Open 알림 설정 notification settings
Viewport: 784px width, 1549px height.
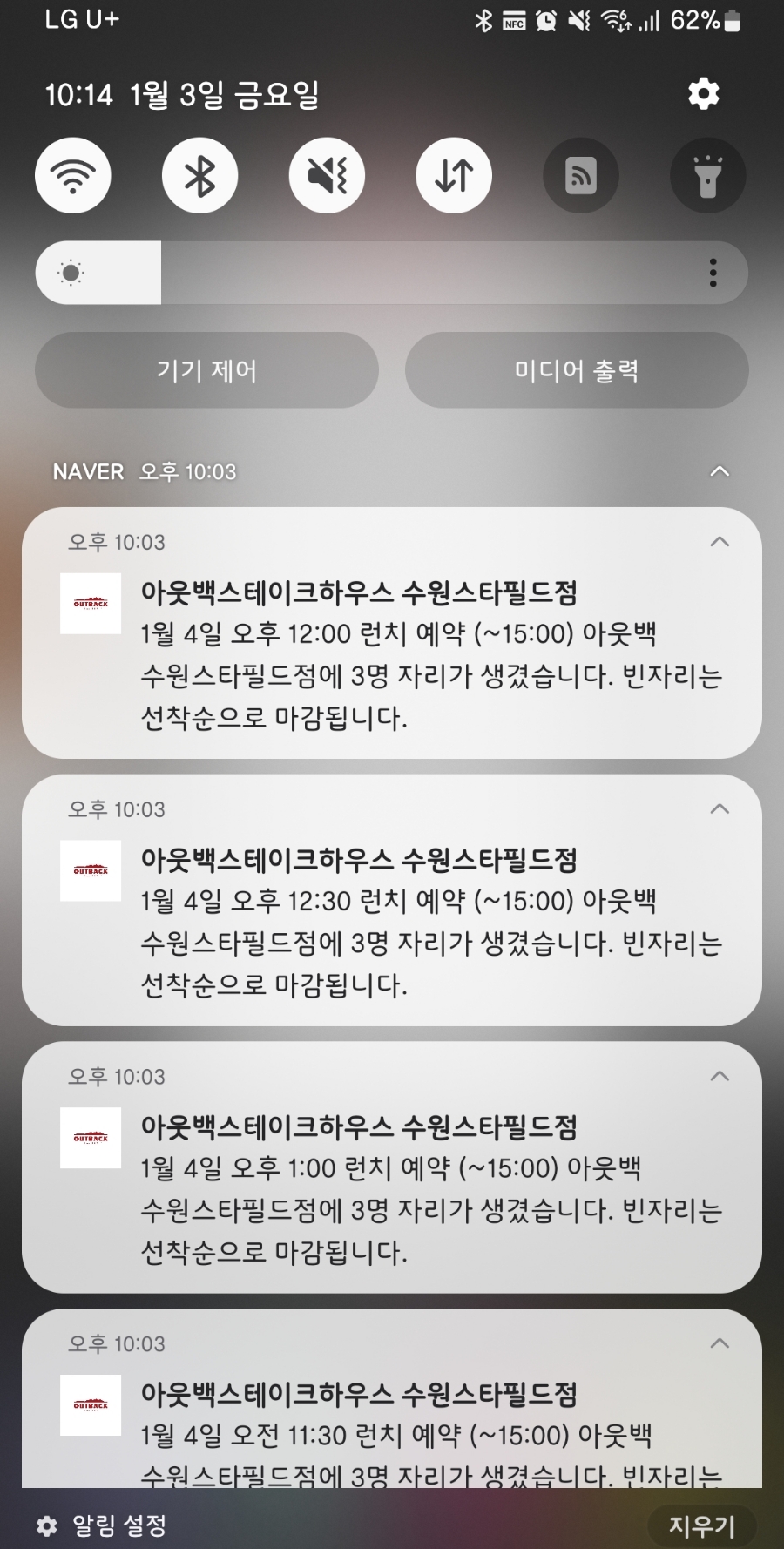pyautogui.click(x=101, y=1525)
